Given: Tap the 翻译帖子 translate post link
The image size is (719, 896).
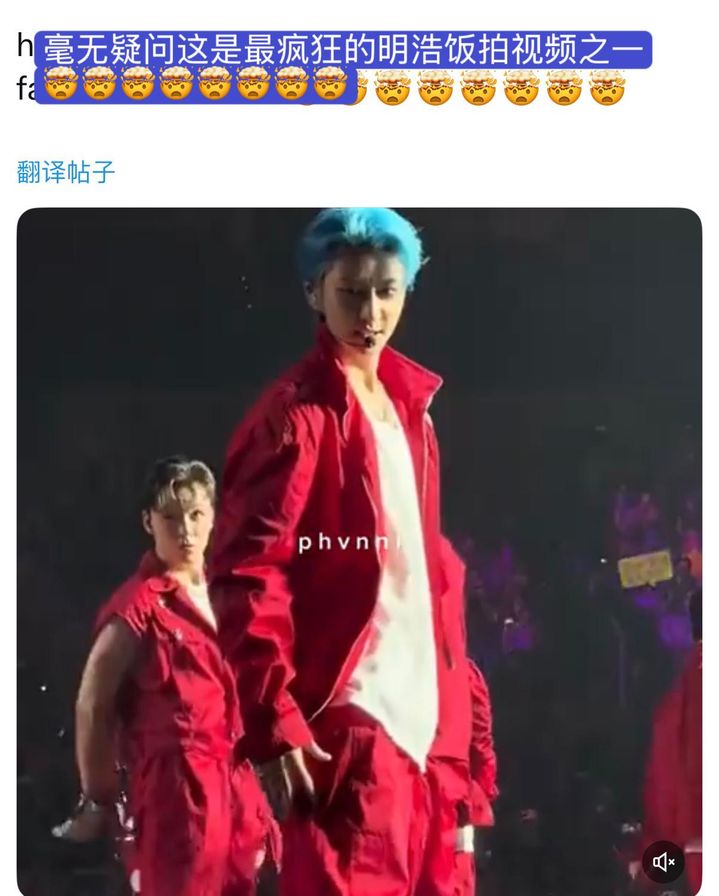Looking at the screenshot, I should (x=66, y=172).
